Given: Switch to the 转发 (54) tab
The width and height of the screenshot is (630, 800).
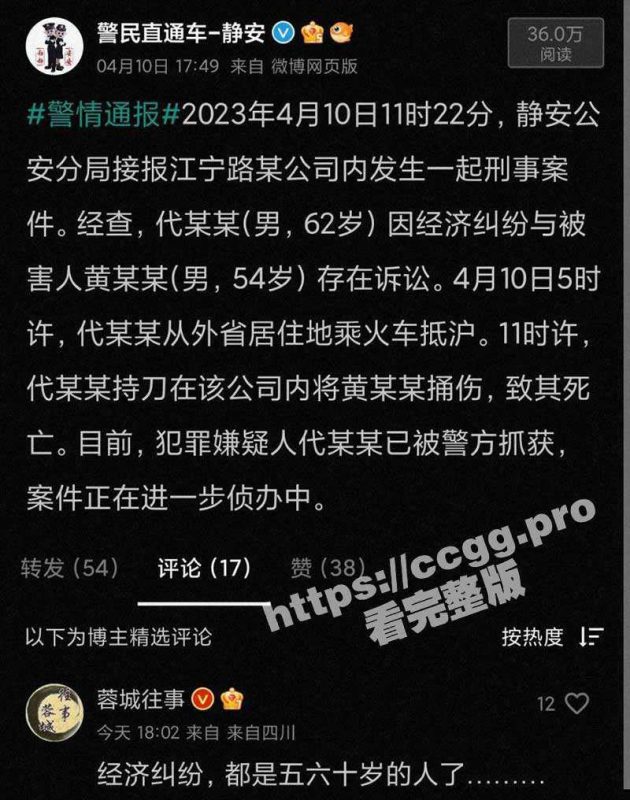Looking at the screenshot, I should [x=70, y=569].
